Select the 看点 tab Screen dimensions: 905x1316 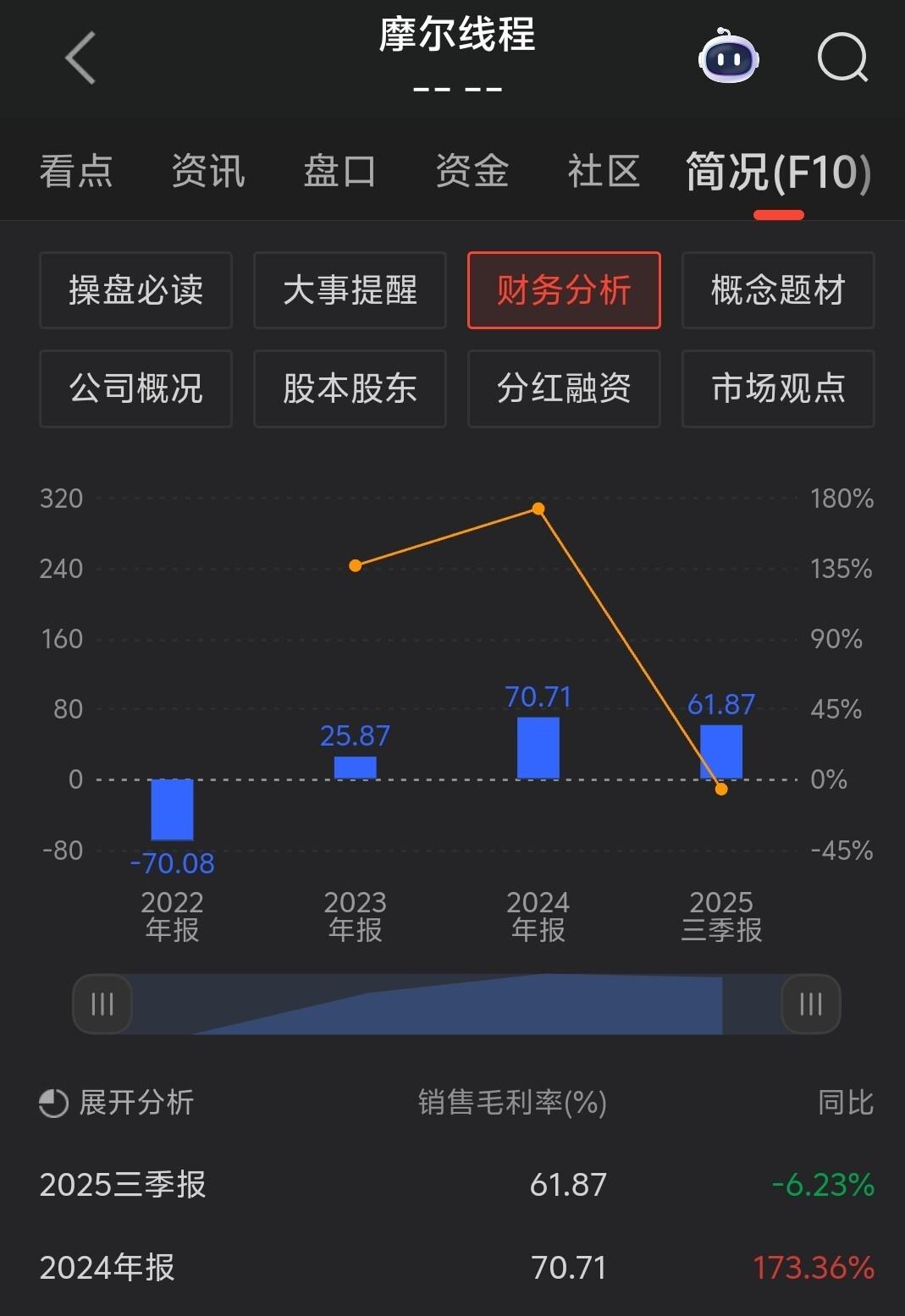point(77,171)
